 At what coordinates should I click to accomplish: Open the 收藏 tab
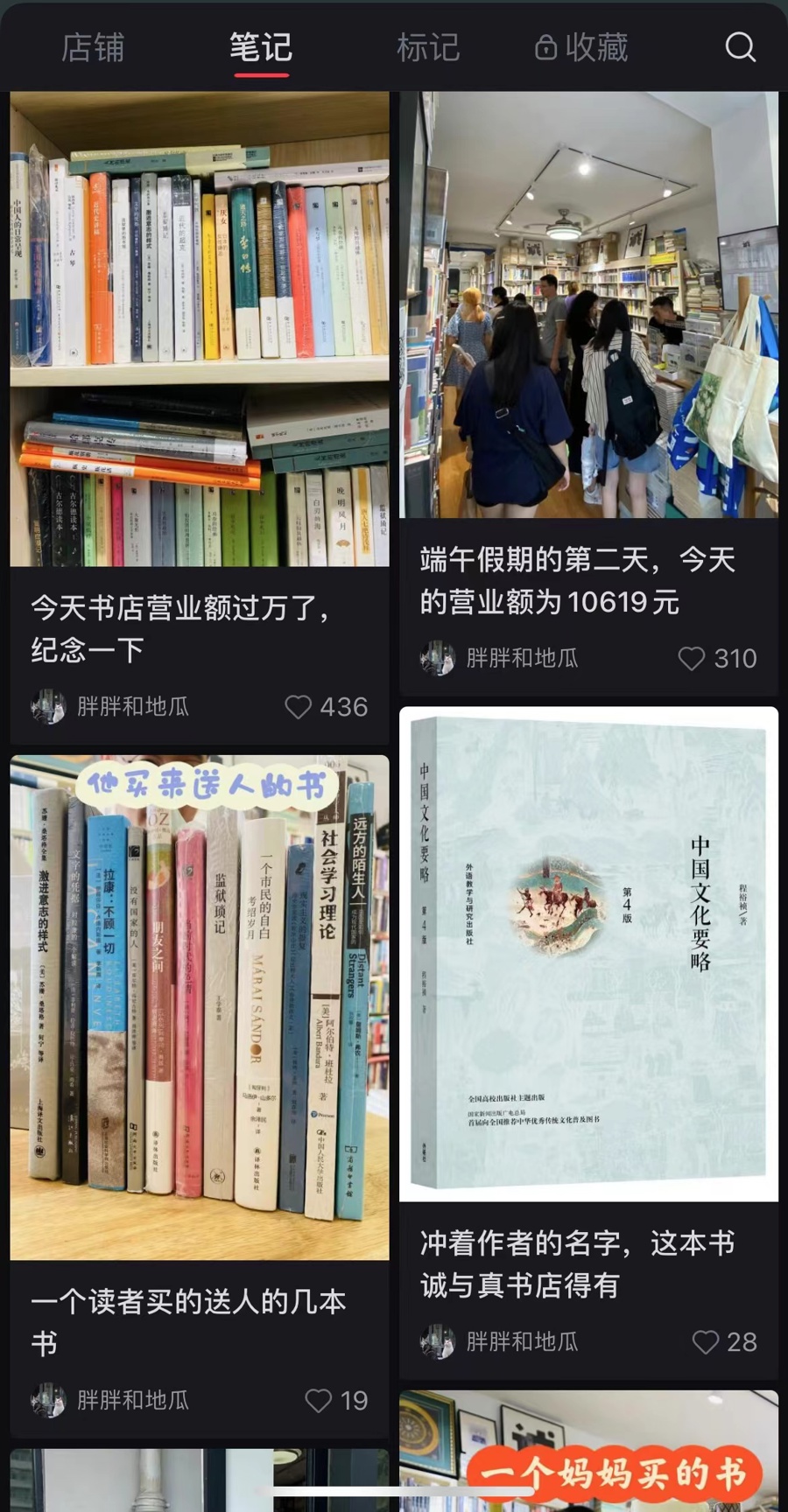tap(581, 47)
